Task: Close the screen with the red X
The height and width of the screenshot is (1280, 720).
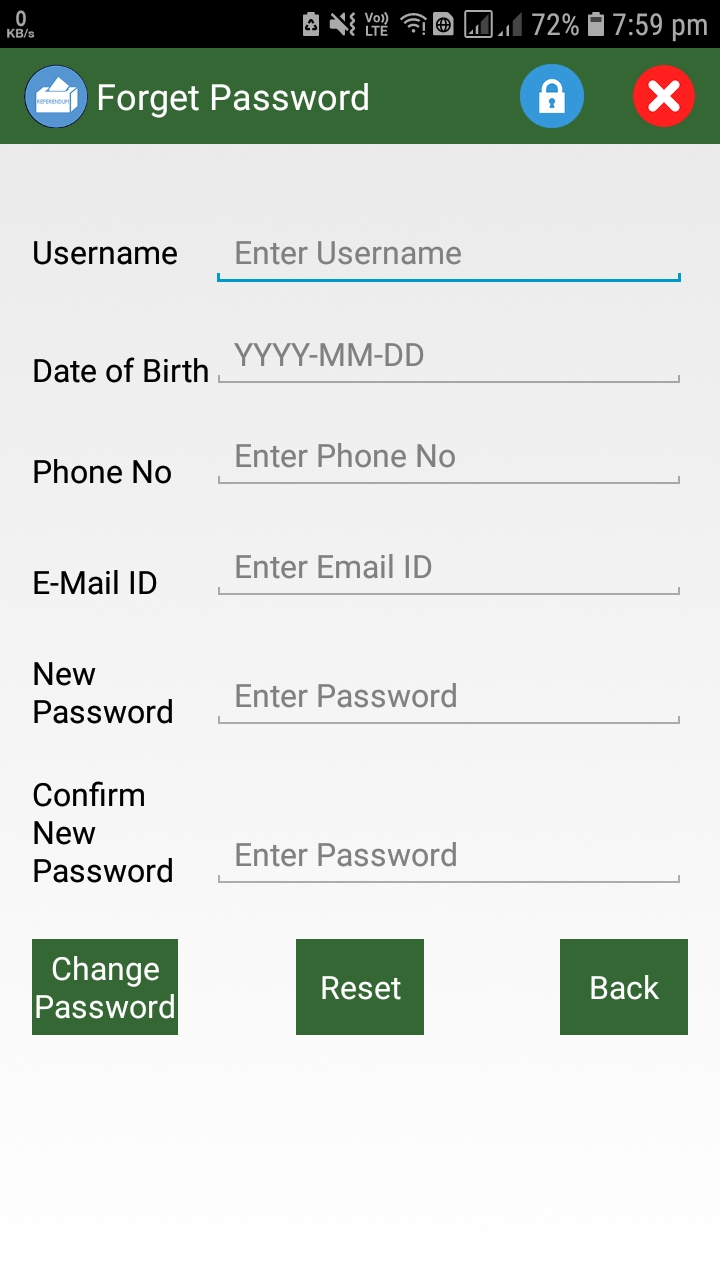Action: point(664,97)
